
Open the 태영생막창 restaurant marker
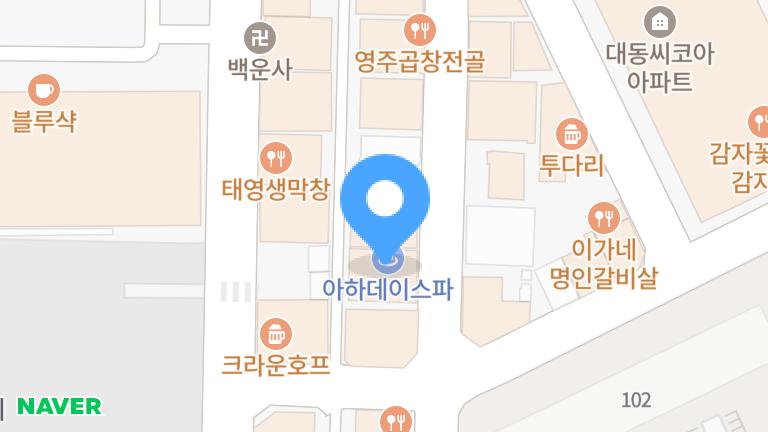[275, 157]
